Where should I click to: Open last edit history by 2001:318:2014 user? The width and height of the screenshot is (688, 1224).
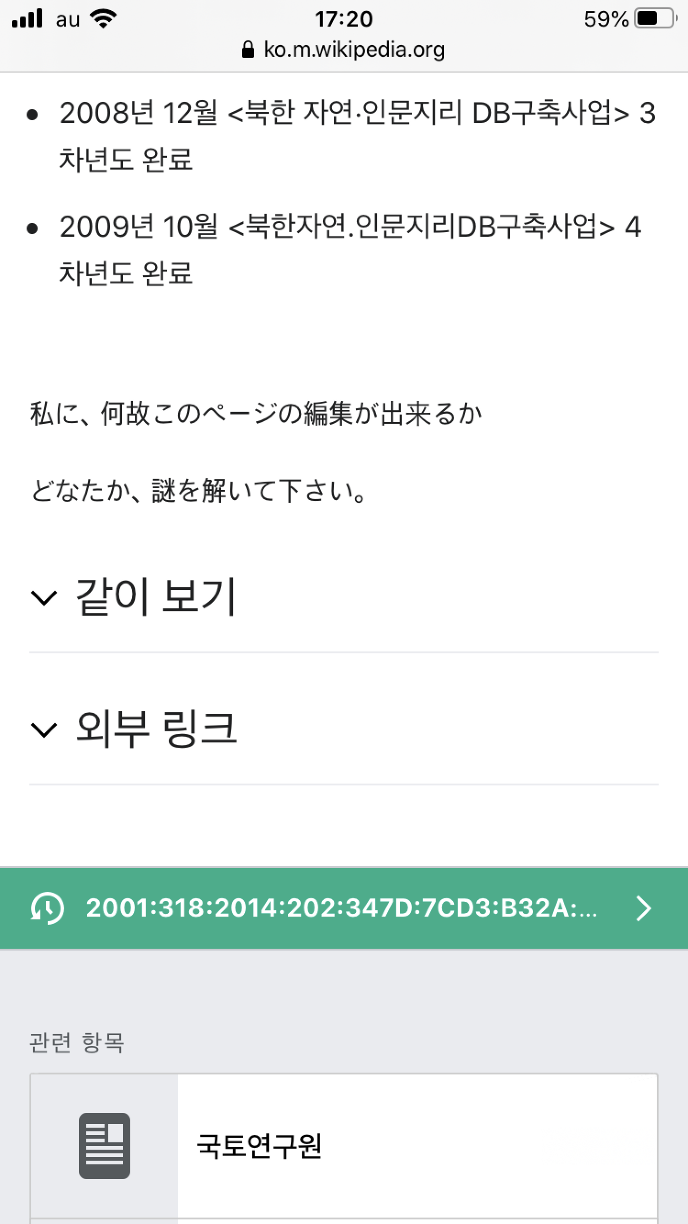point(343,908)
